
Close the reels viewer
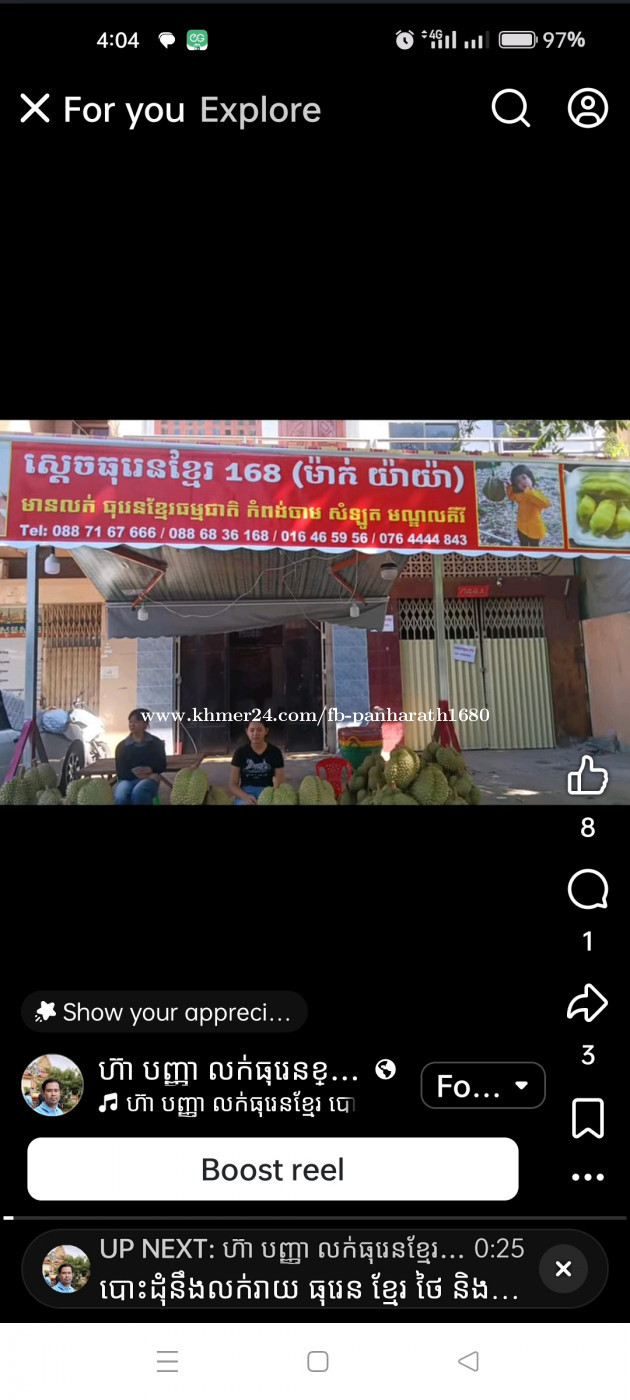pyautogui.click(x=35, y=109)
